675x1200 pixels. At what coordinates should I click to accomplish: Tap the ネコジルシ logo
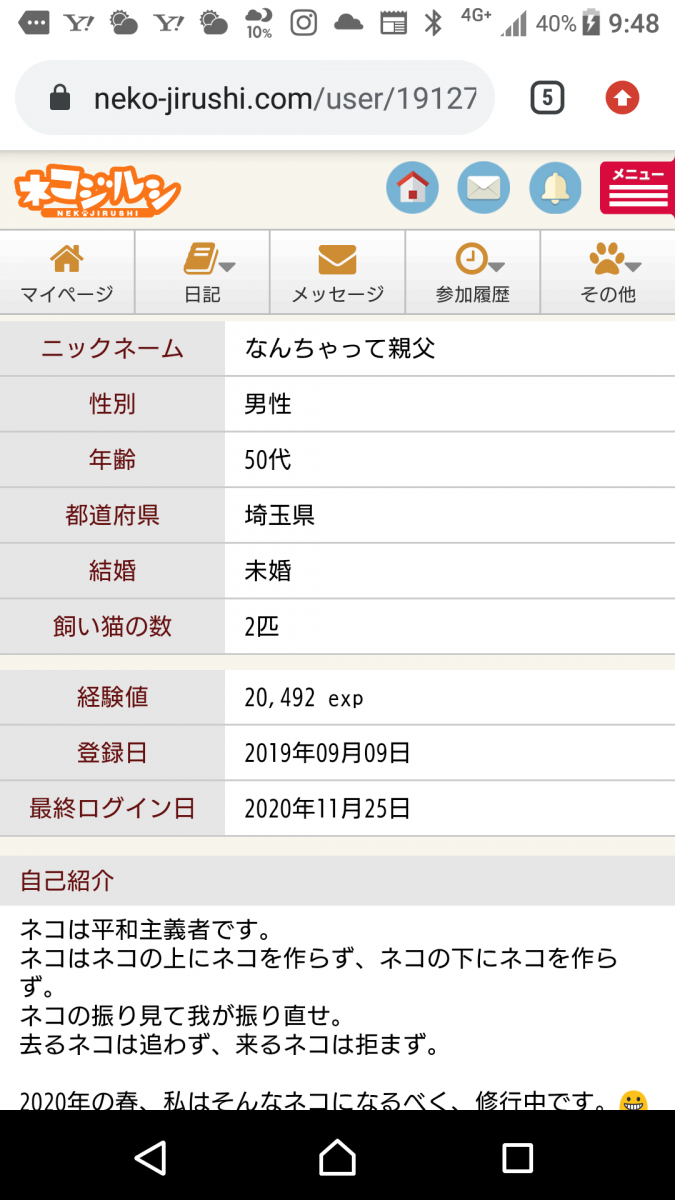(x=97, y=190)
